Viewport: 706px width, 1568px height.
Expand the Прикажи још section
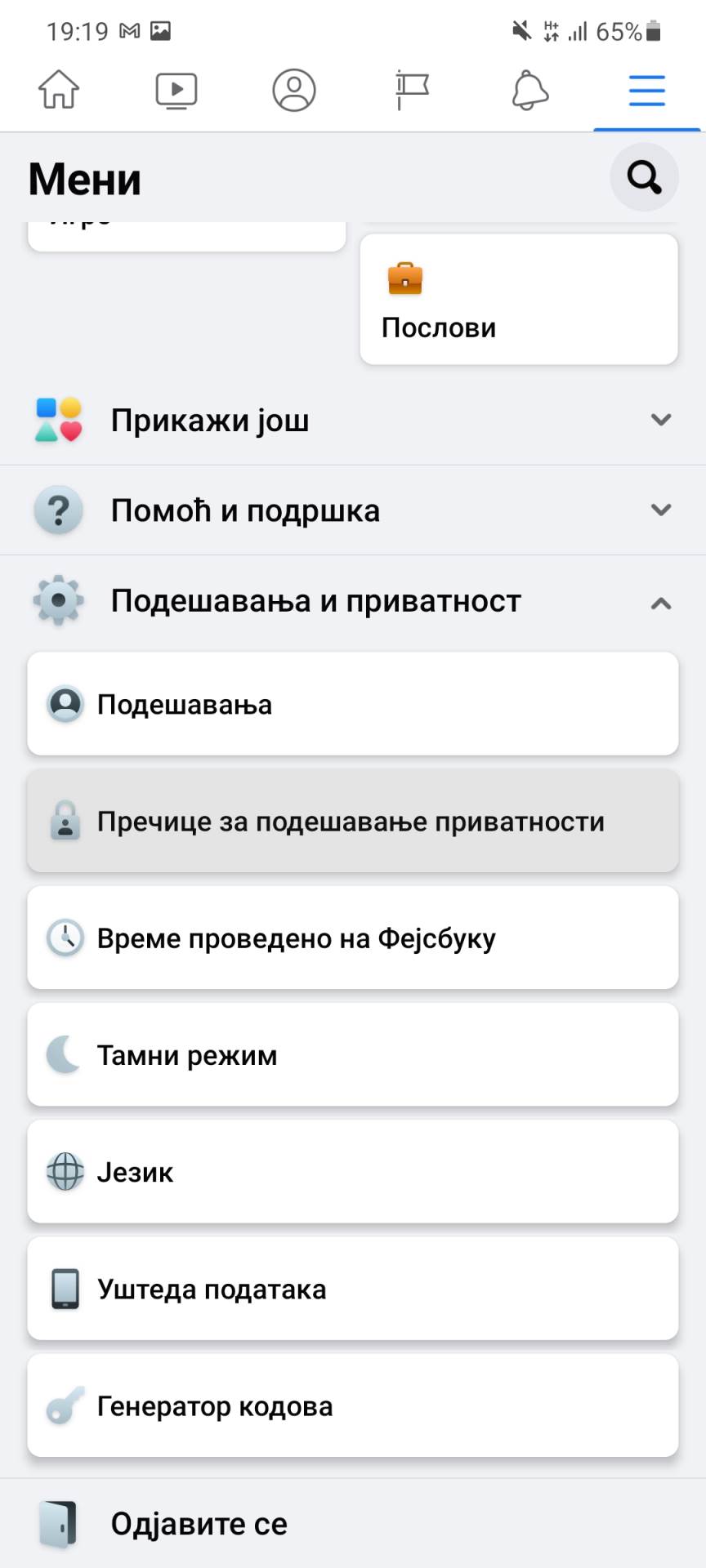pos(353,421)
